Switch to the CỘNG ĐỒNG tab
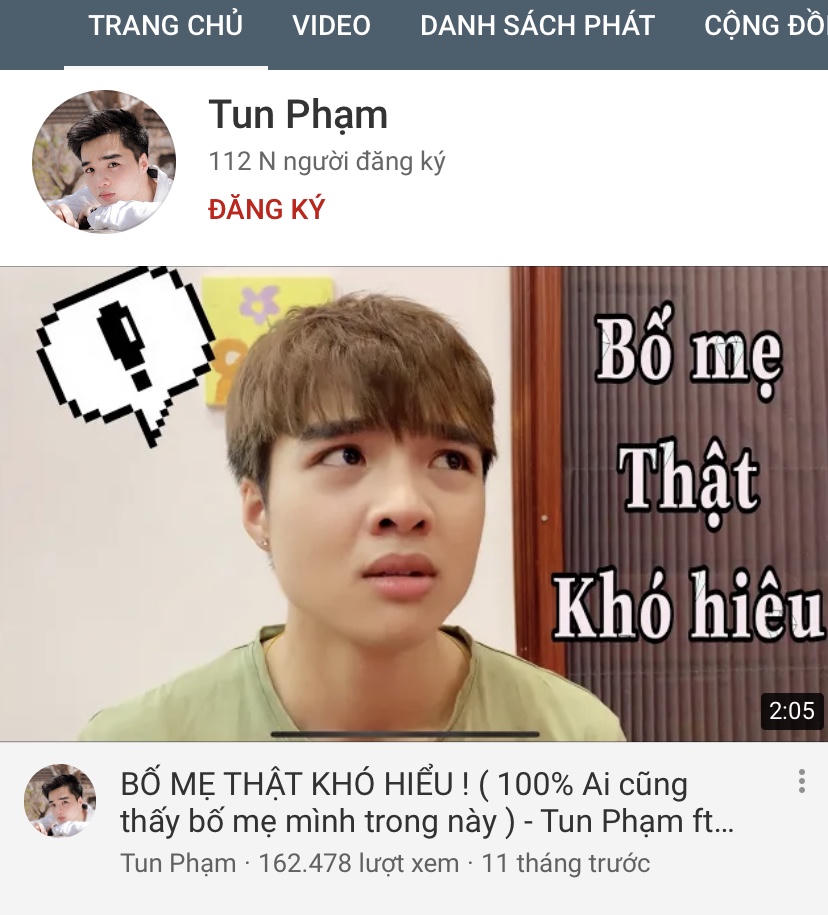The image size is (828, 915). [765, 26]
